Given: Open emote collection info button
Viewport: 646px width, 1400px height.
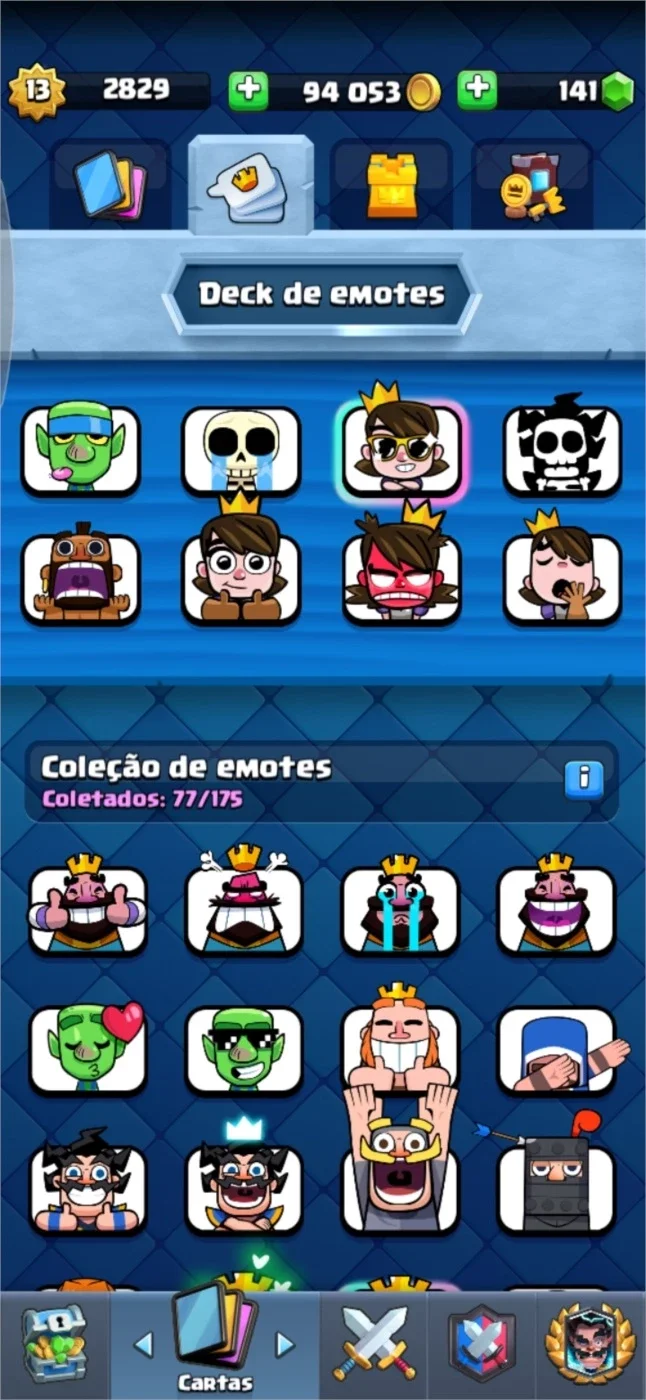Looking at the screenshot, I should [584, 778].
